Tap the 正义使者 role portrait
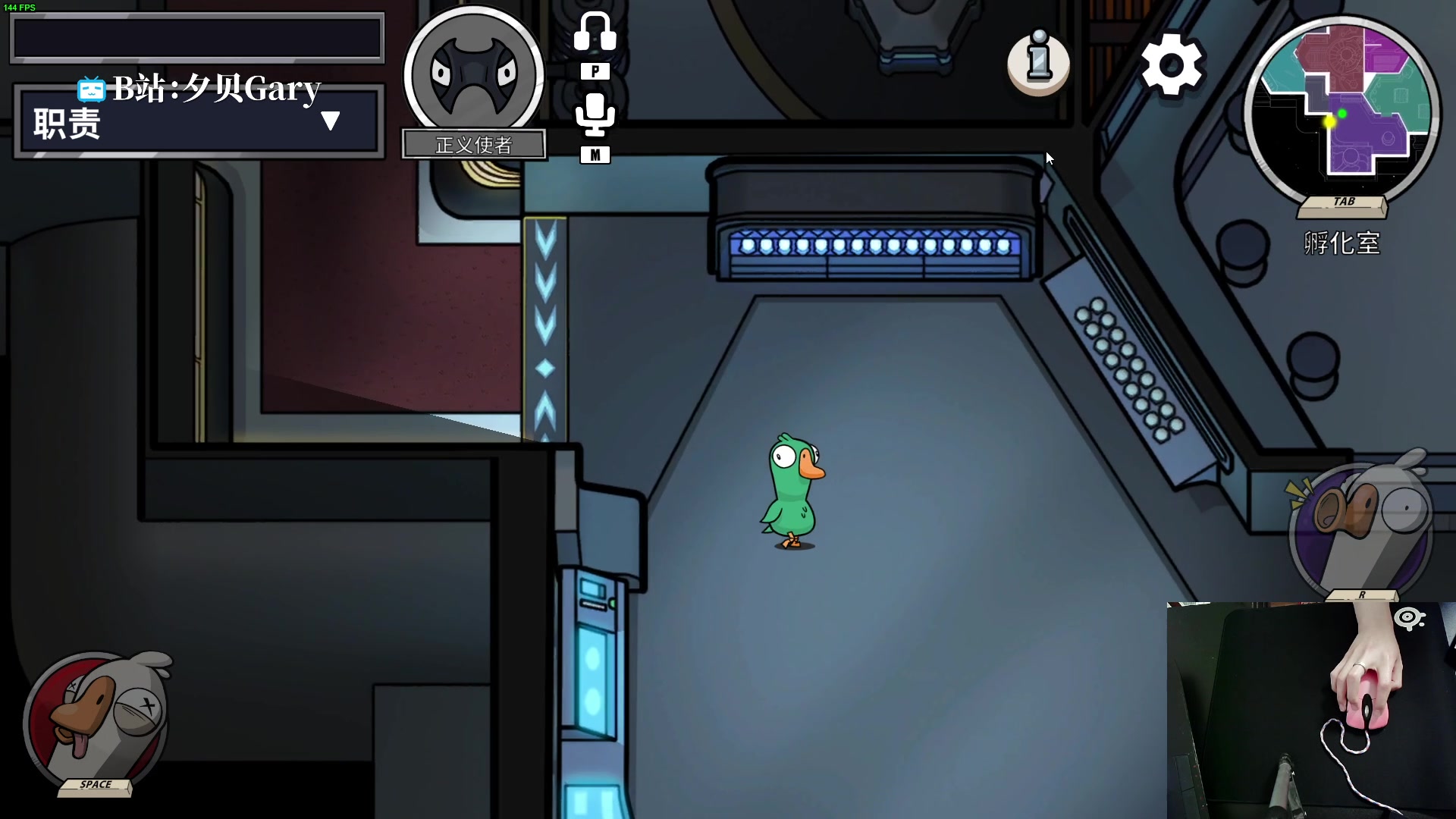Screen dimensions: 1456x819 [x=474, y=76]
